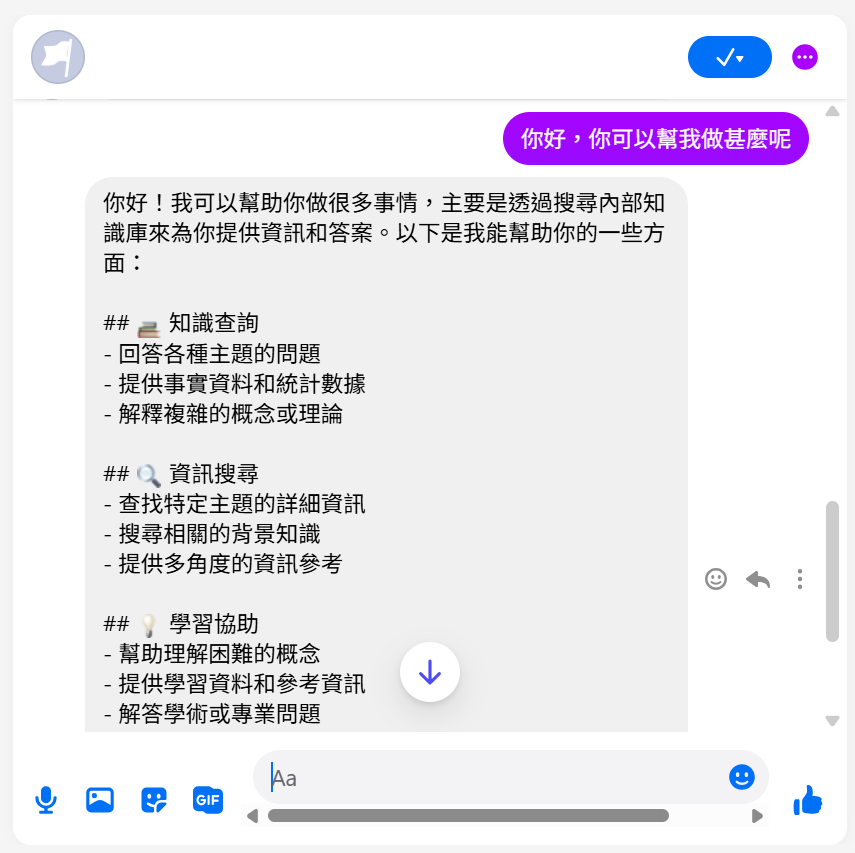The image size is (855, 853).
Task: Send a thumbs-up like
Action: coord(807,799)
